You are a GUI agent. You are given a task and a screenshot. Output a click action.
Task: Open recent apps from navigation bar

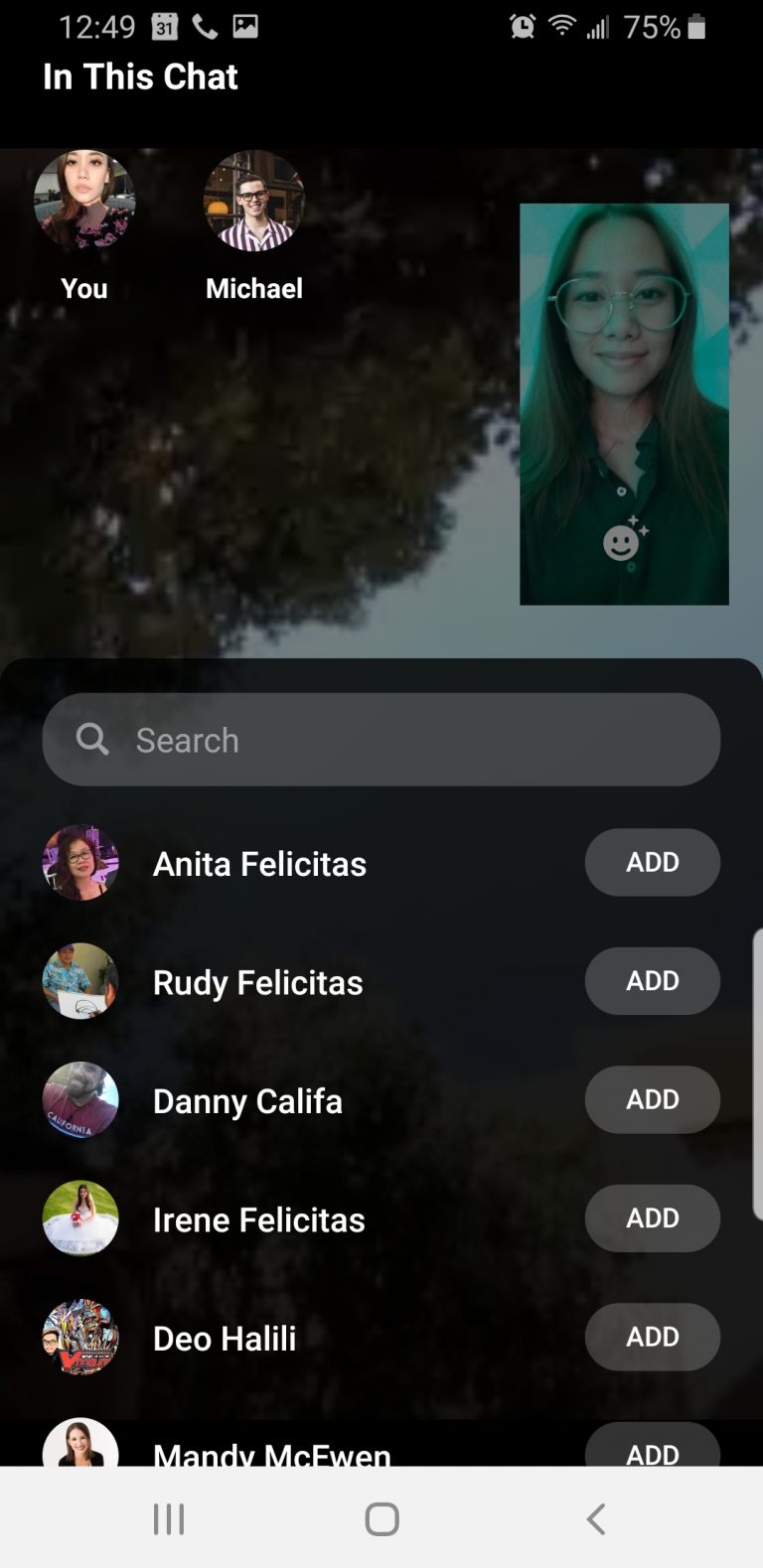pyautogui.click(x=169, y=1518)
